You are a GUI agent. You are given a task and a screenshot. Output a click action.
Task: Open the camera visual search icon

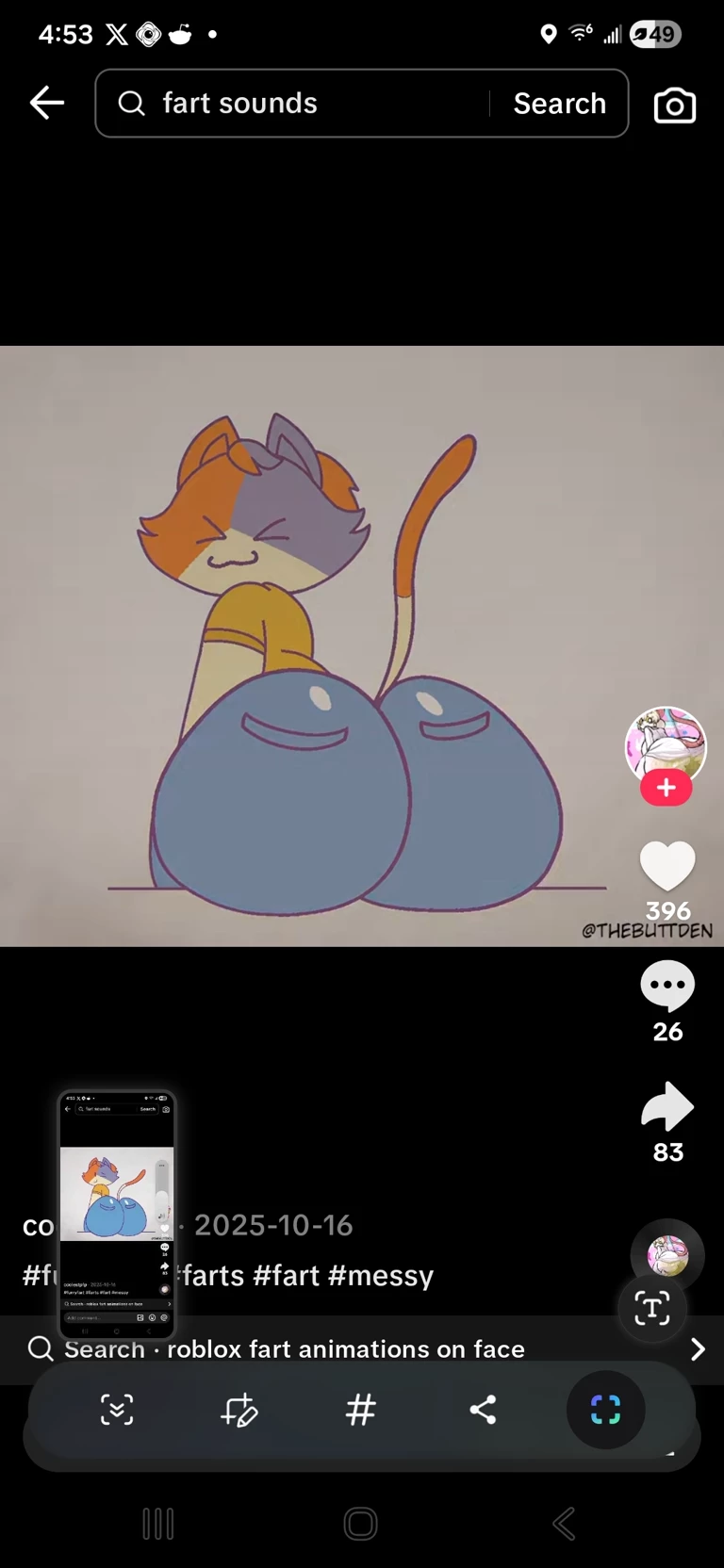pos(675,106)
